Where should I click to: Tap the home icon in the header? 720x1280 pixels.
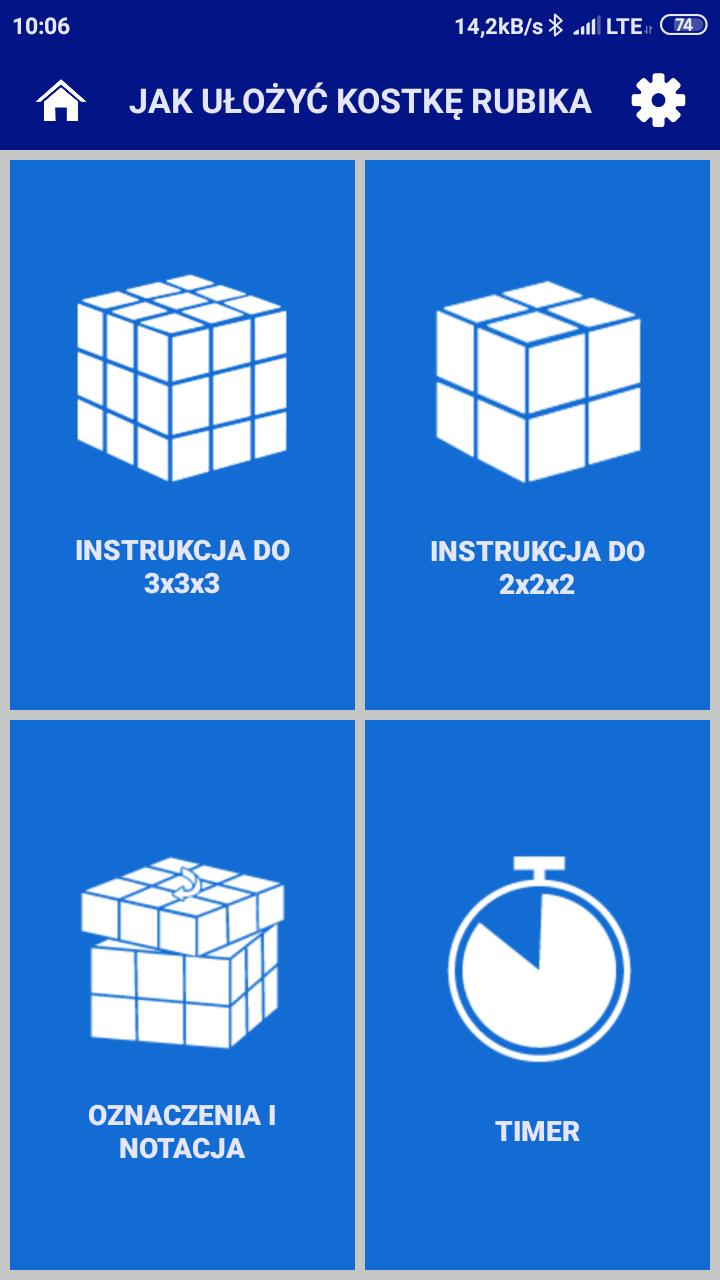point(61,101)
